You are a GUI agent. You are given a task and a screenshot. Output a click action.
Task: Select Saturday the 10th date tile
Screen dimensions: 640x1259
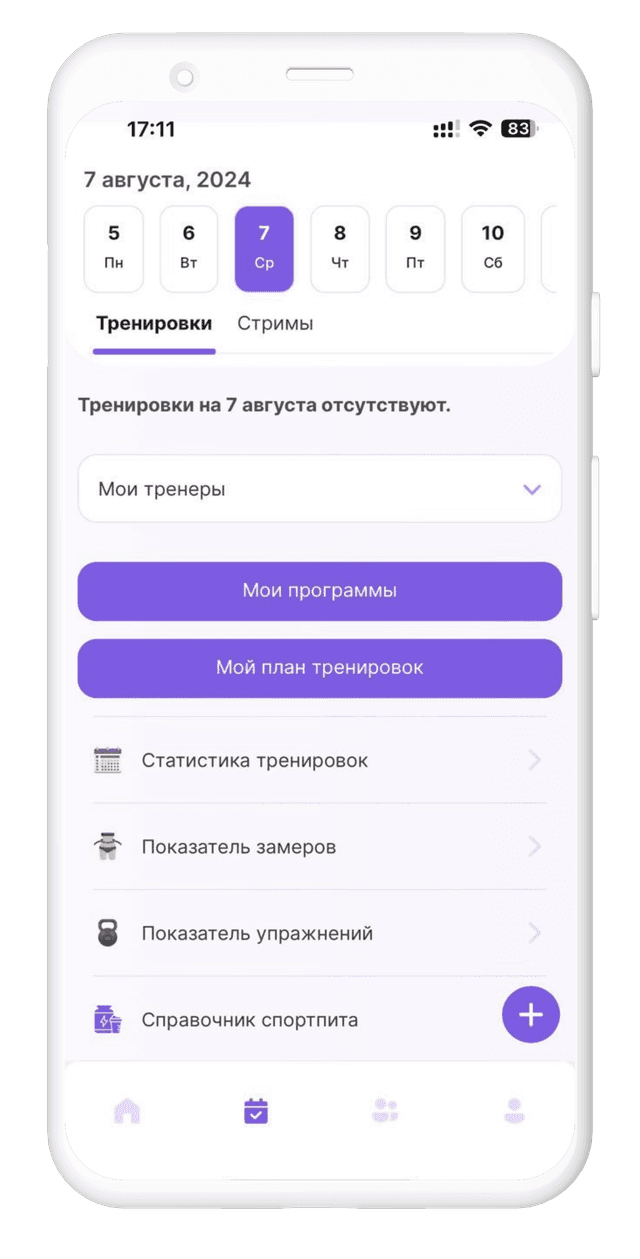point(492,248)
